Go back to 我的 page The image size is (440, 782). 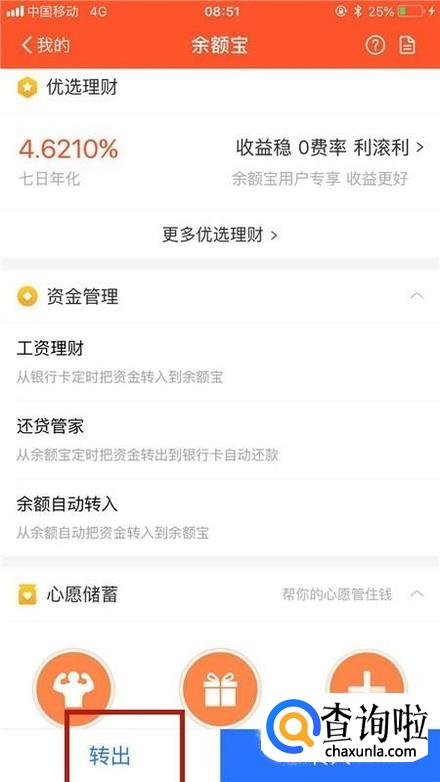pyautogui.click(x=45, y=45)
